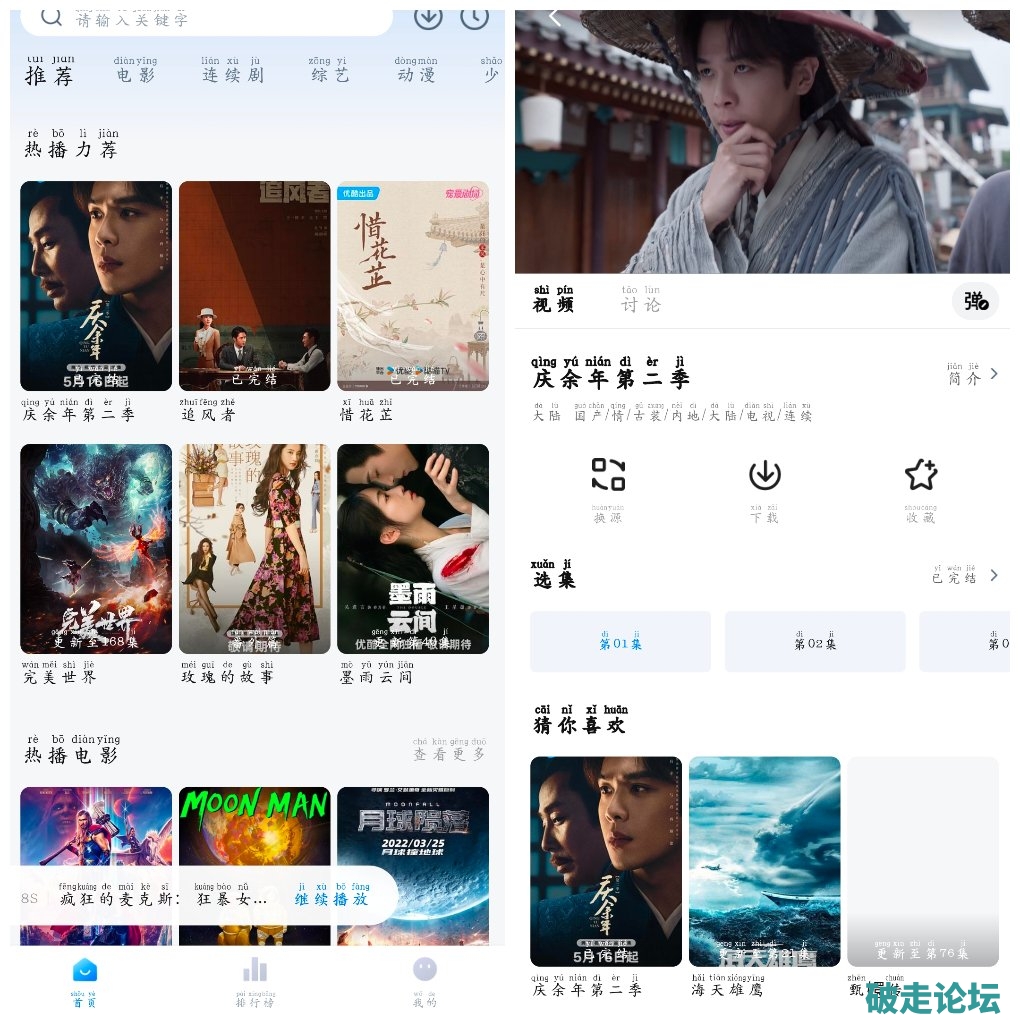Screen dimensions: 1020x1020
Task: Tap 换源 to change video source
Action: pyautogui.click(x=607, y=487)
